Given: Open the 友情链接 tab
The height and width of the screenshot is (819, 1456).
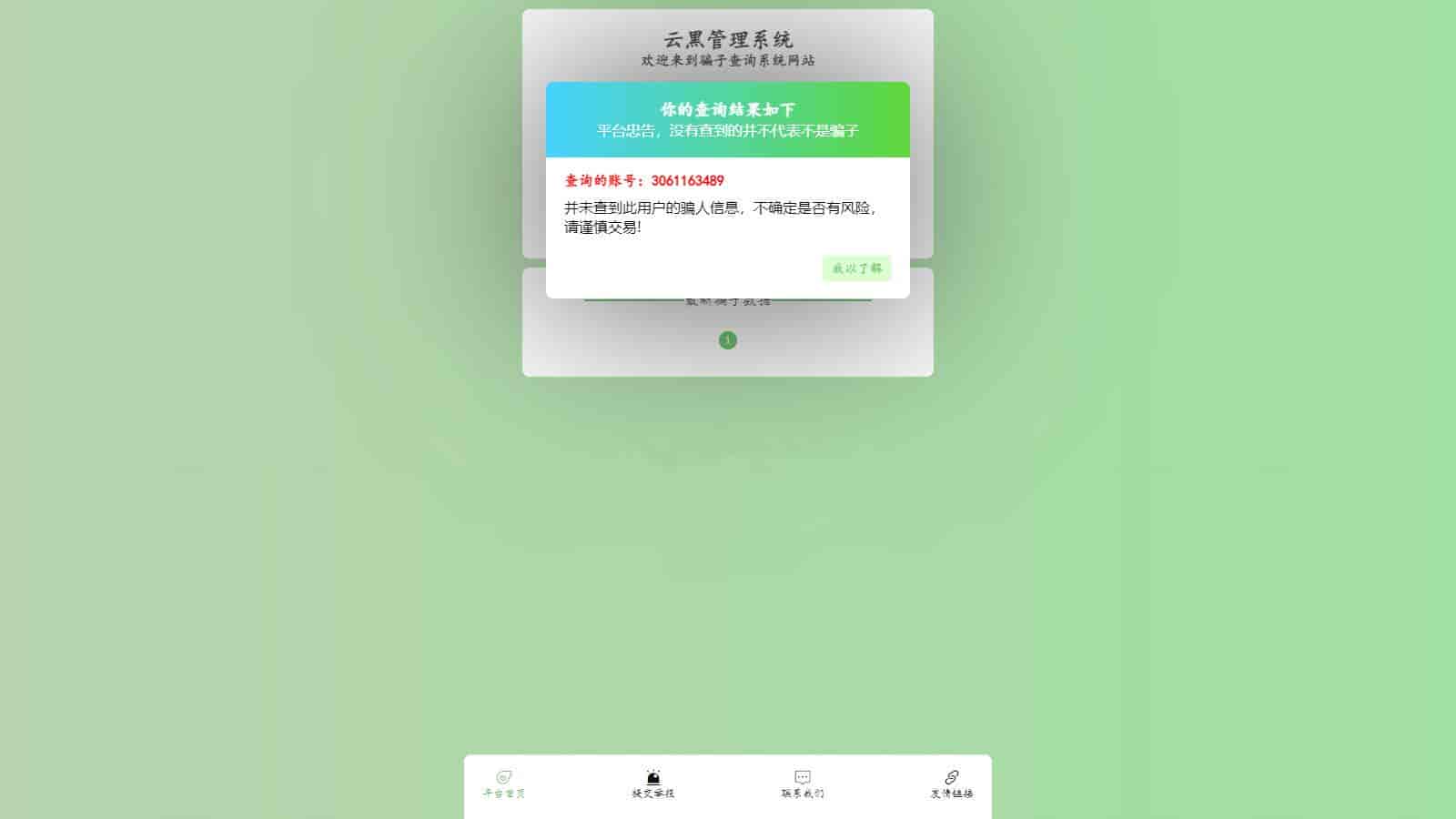Looking at the screenshot, I should tap(951, 784).
